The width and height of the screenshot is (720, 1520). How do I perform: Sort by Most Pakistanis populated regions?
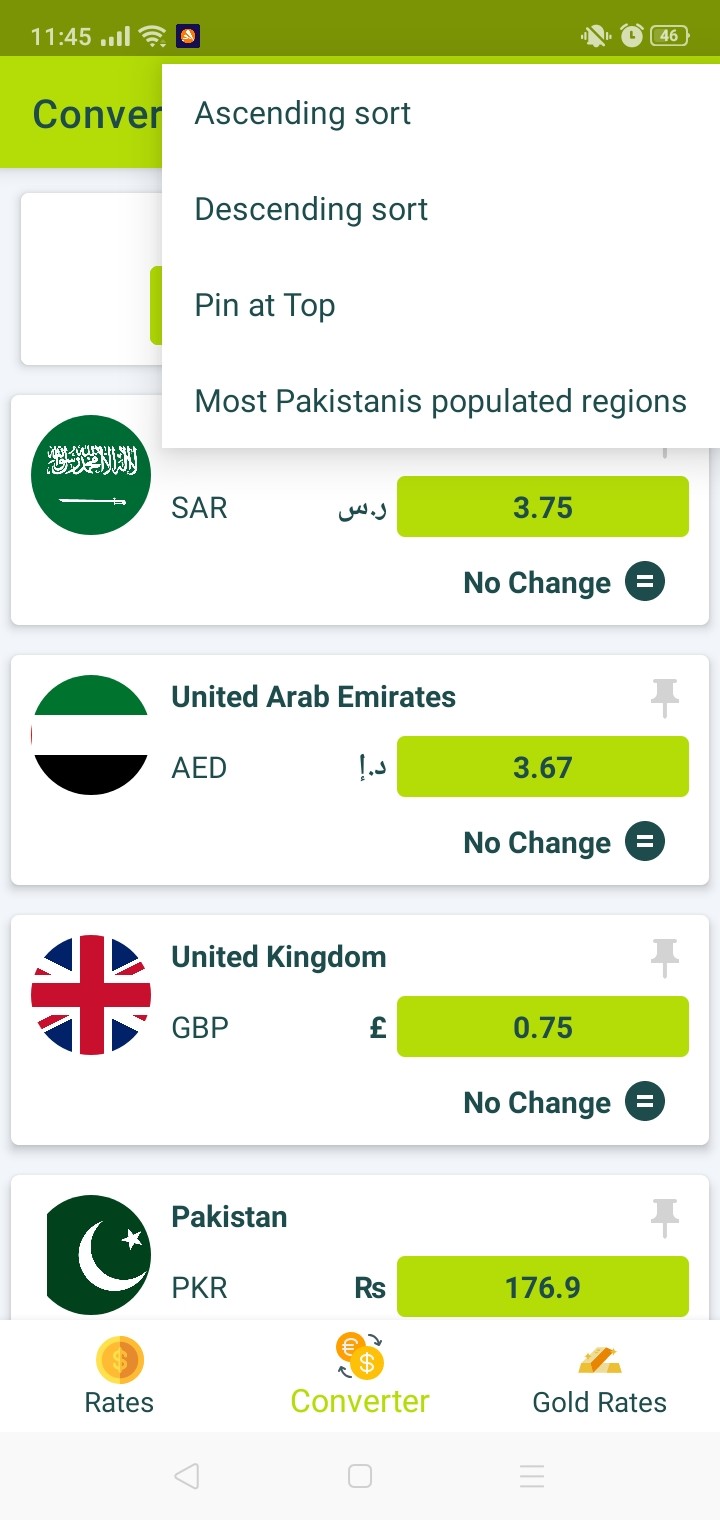coord(440,402)
